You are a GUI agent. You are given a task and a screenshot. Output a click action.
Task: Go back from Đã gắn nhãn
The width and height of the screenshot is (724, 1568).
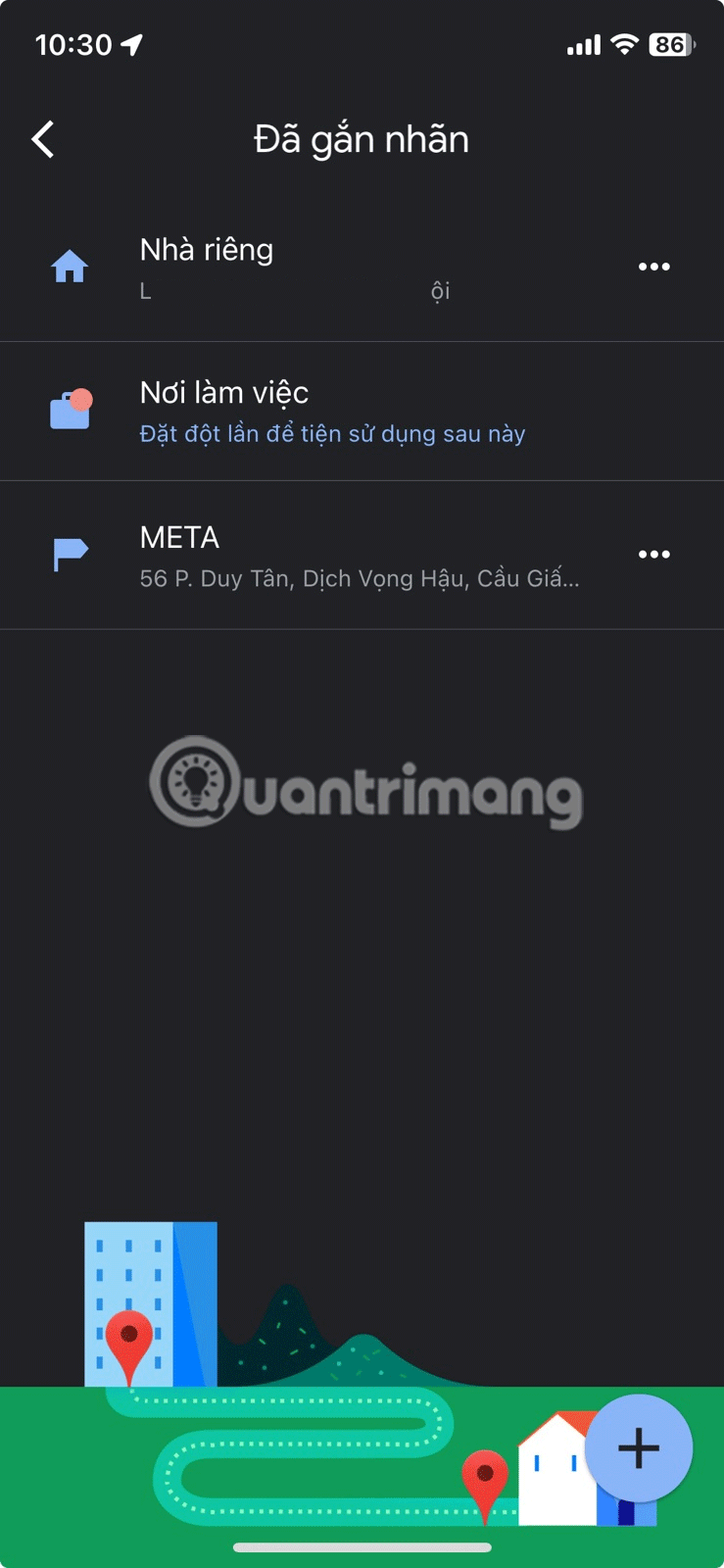pyautogui.click(x=43, y=139)
